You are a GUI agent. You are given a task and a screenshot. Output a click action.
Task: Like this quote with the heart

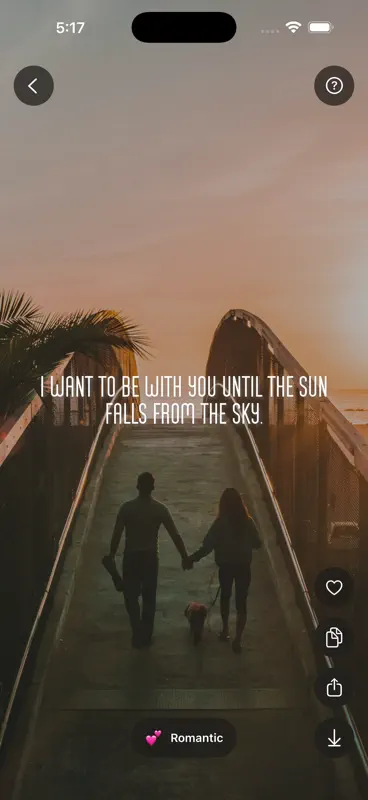point(334,588)
